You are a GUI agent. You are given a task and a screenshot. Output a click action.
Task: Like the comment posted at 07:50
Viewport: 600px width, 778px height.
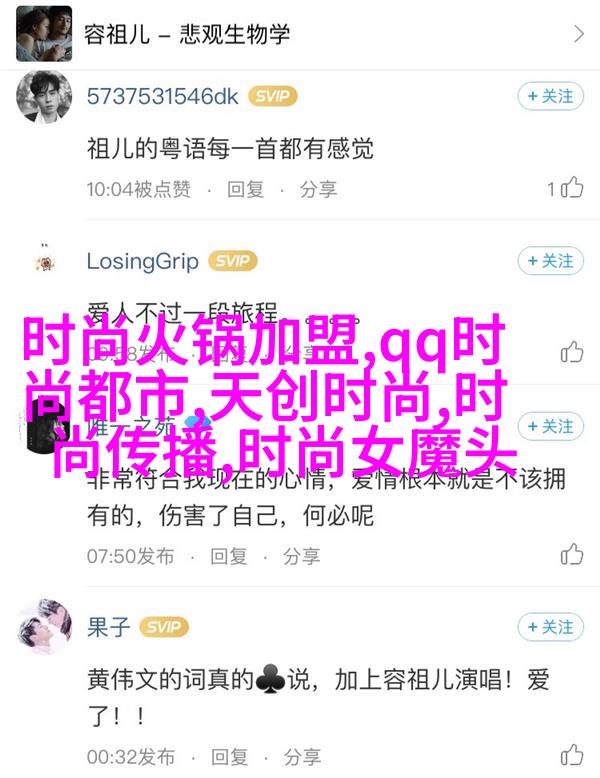(572, 554)
